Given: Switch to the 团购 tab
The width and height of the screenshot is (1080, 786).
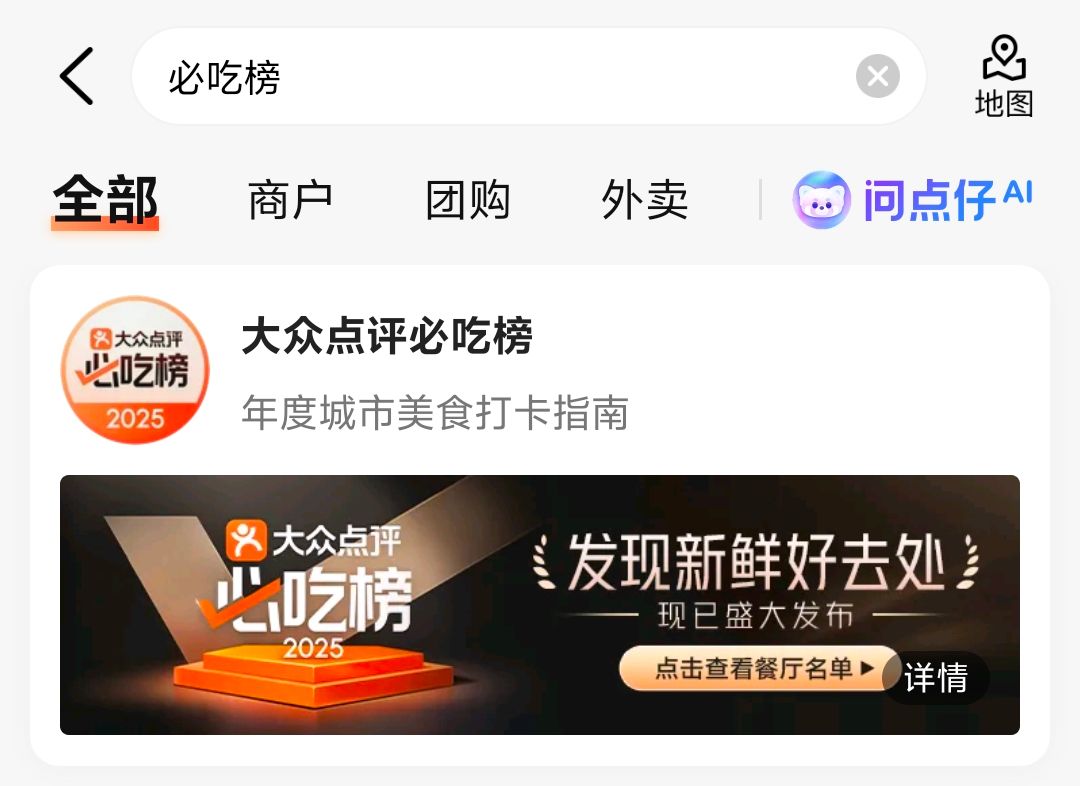Looking at the screenshot, I should tap(468, 200).
